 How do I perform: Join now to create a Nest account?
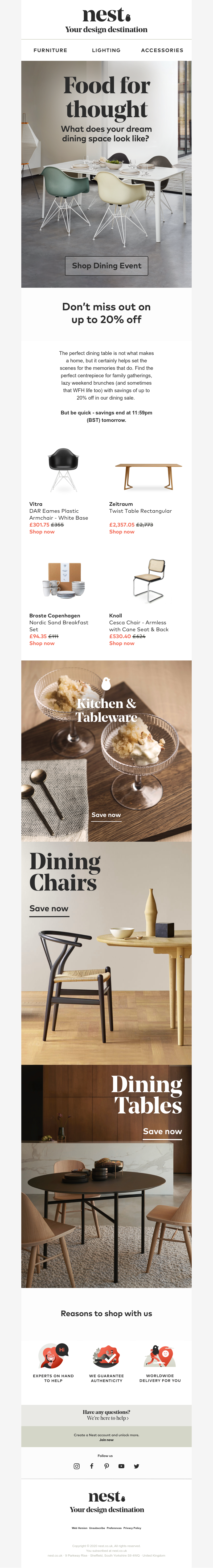tap(106, 1440)
